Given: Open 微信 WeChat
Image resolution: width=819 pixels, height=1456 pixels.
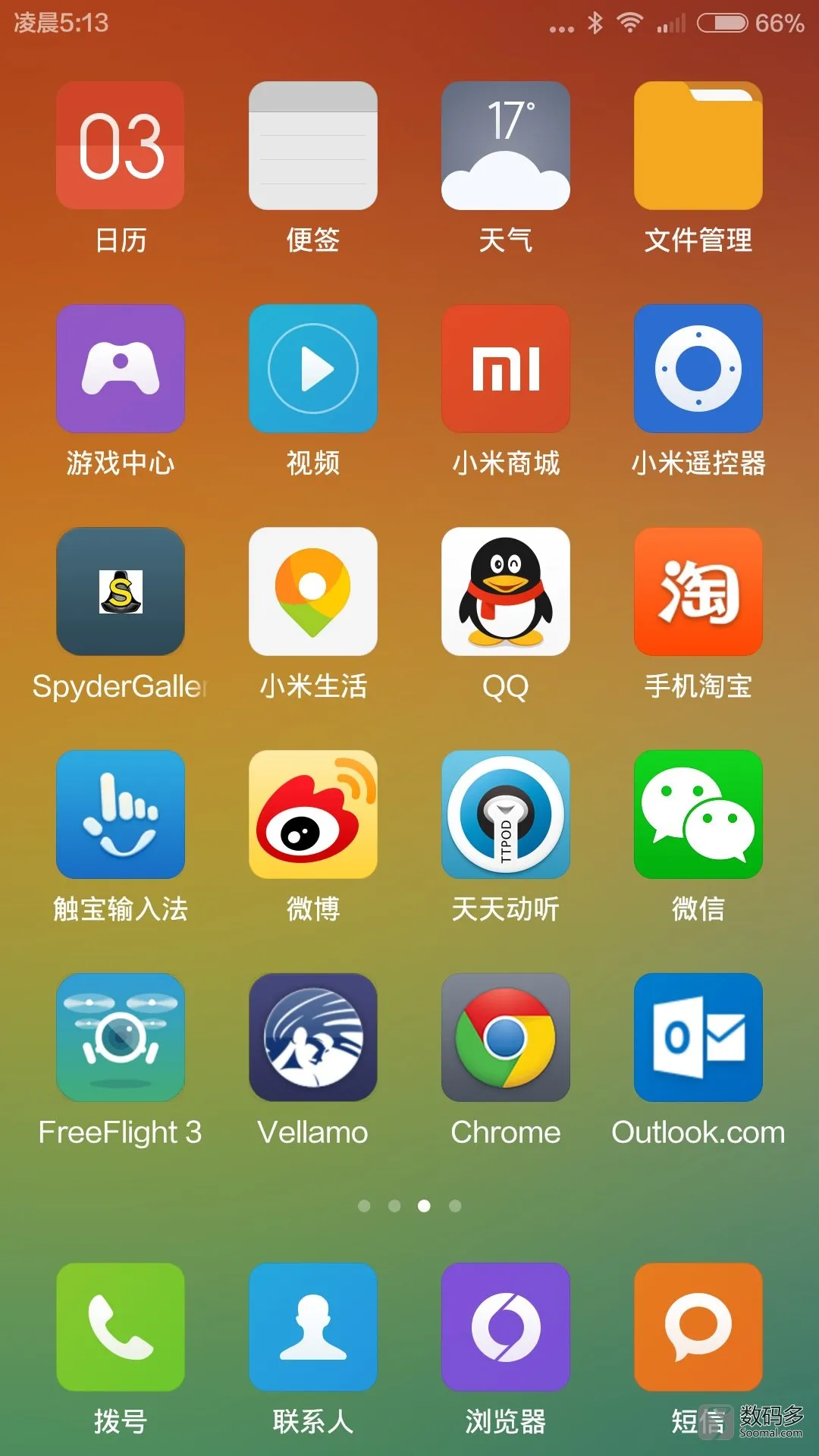Looking at the screenshot, I should click(698, 814).
